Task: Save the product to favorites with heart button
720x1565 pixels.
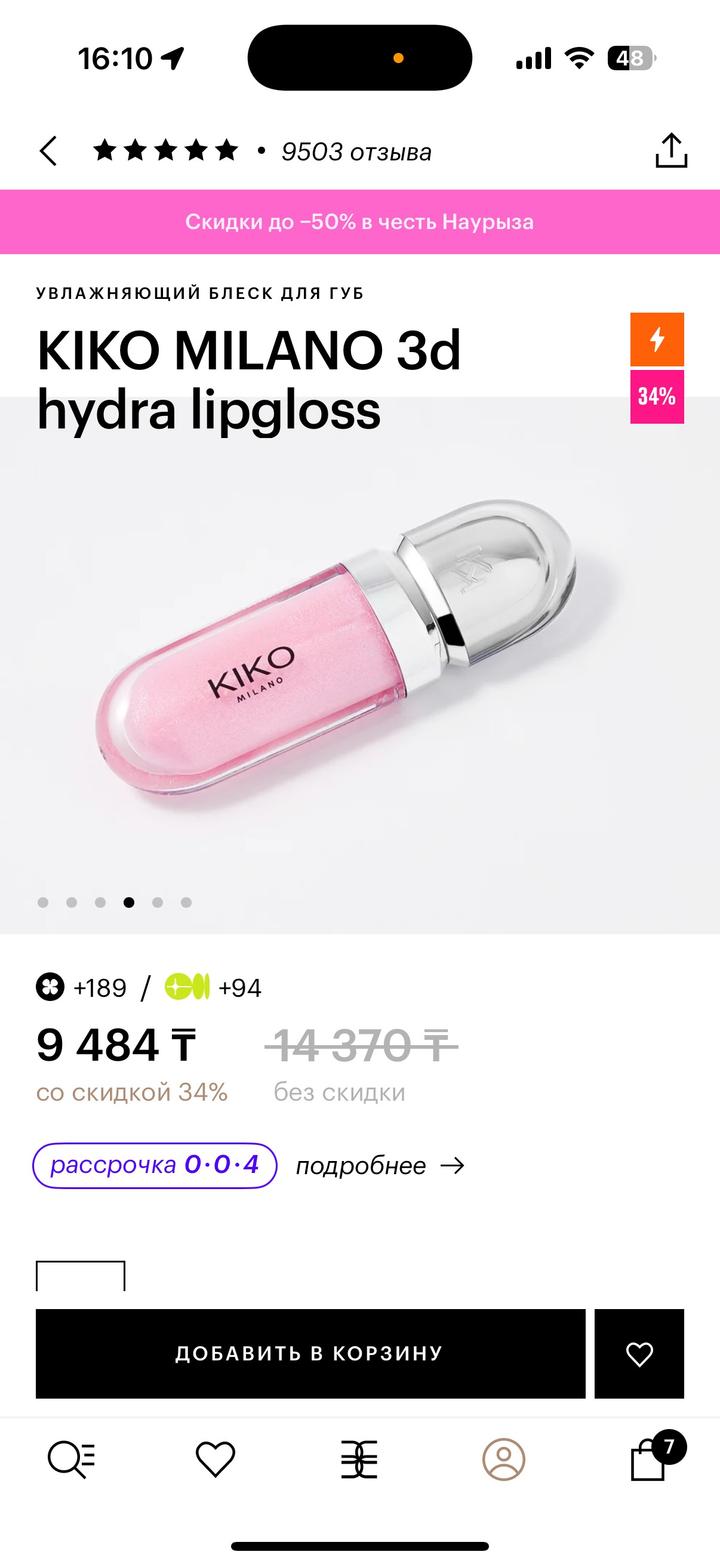Action: tap(639, 1354)
